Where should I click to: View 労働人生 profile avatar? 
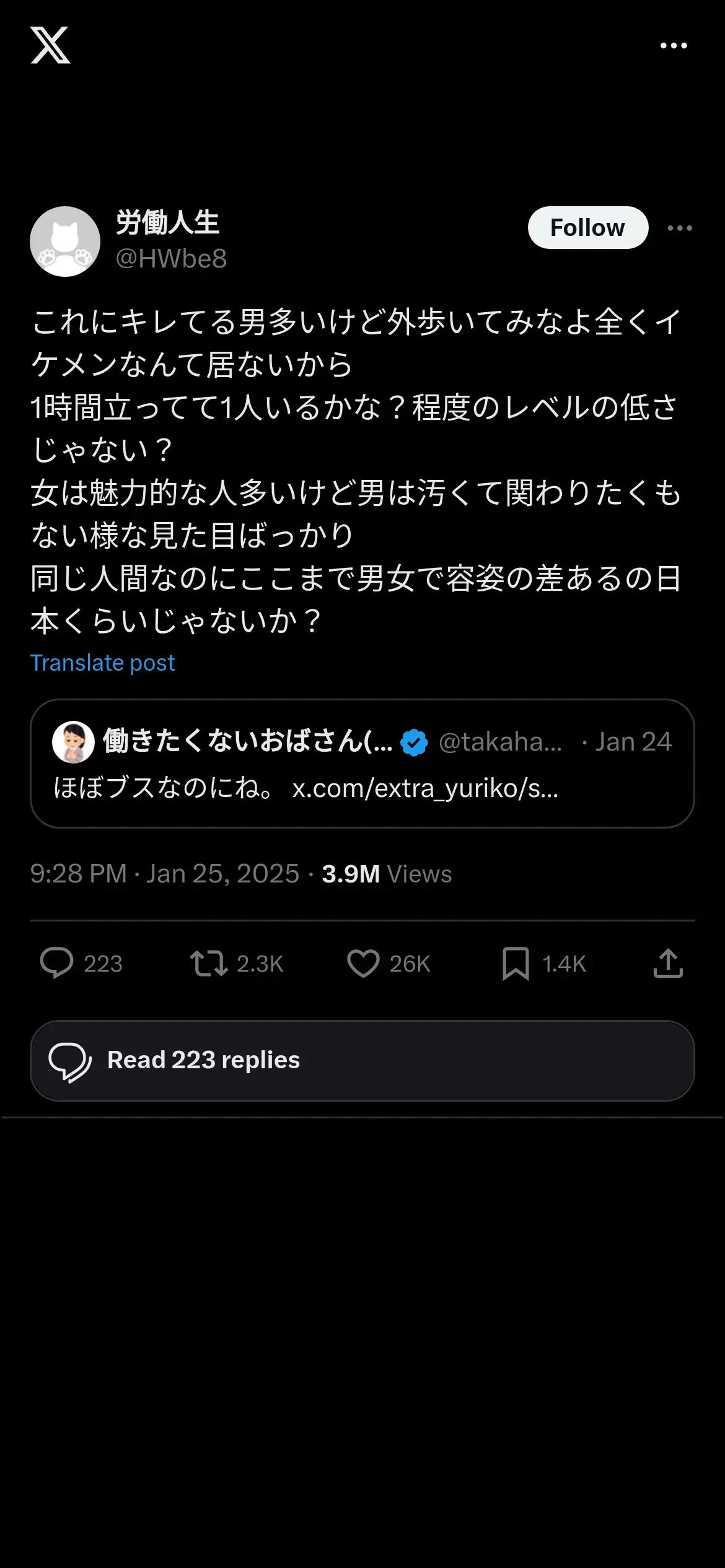(x=65, y=242)
